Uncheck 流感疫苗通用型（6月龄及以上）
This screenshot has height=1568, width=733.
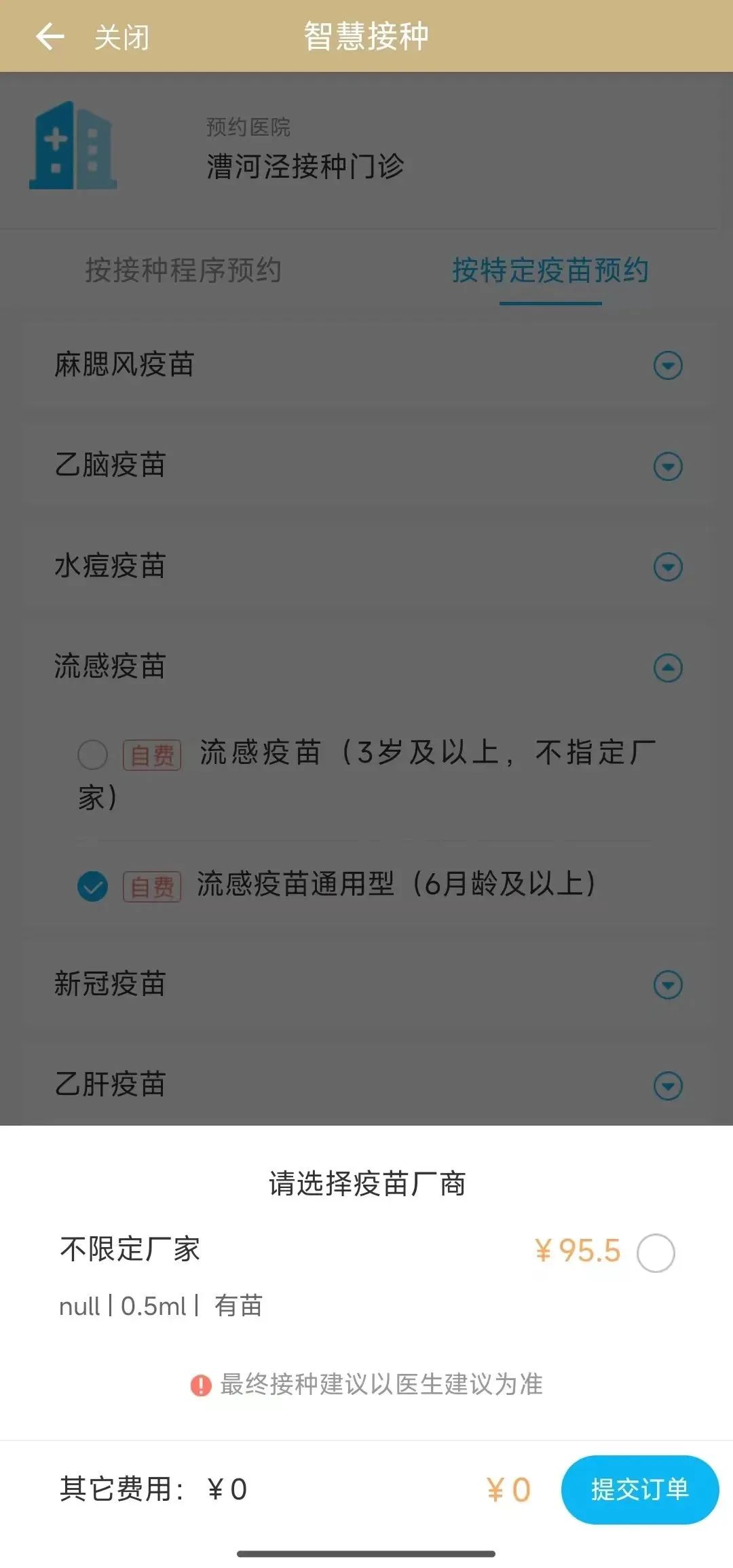click(x=93, y=886)
